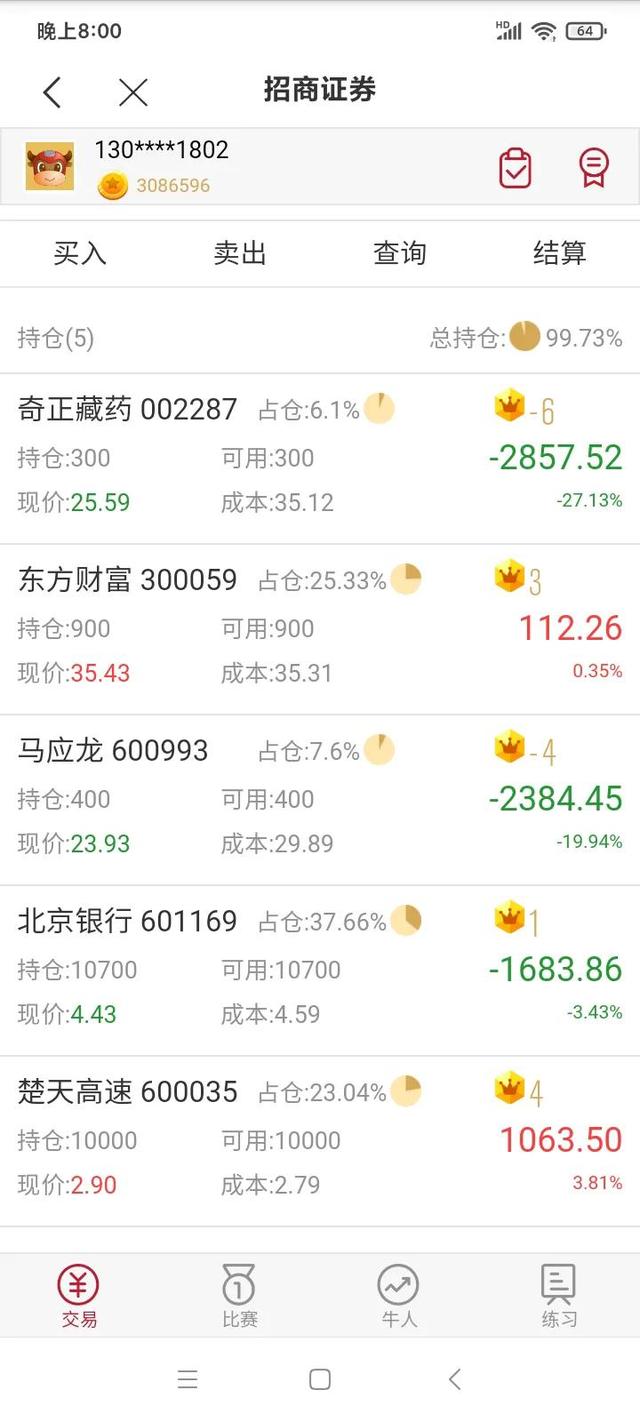This screenshot has height=1422, width=640.
Task: Go to the 比赛 bottom tab
Action: 240,1295
